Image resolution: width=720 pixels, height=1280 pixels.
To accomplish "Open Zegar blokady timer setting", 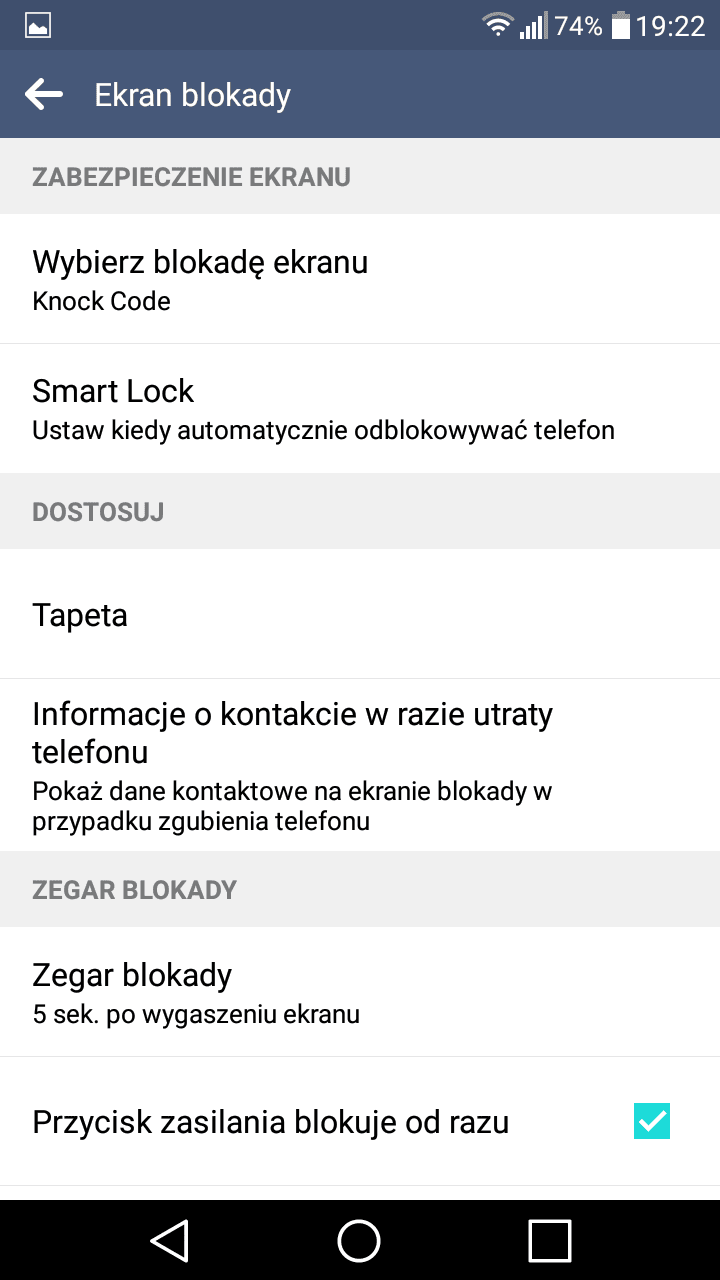I will click(360, 992).
